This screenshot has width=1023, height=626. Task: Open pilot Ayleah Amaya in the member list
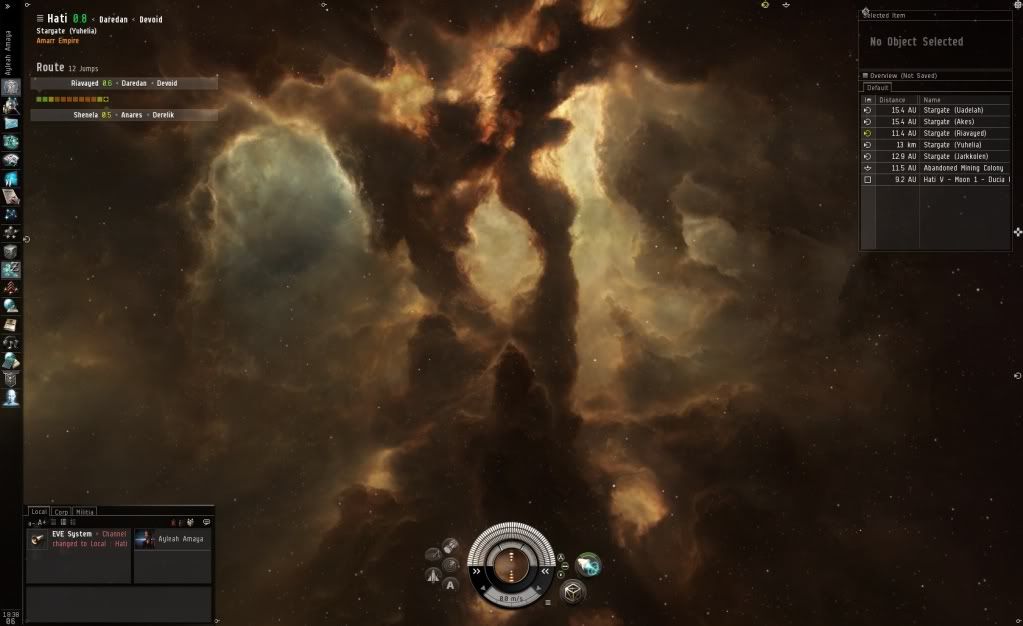pyautogui.click(x=178, y=538)
